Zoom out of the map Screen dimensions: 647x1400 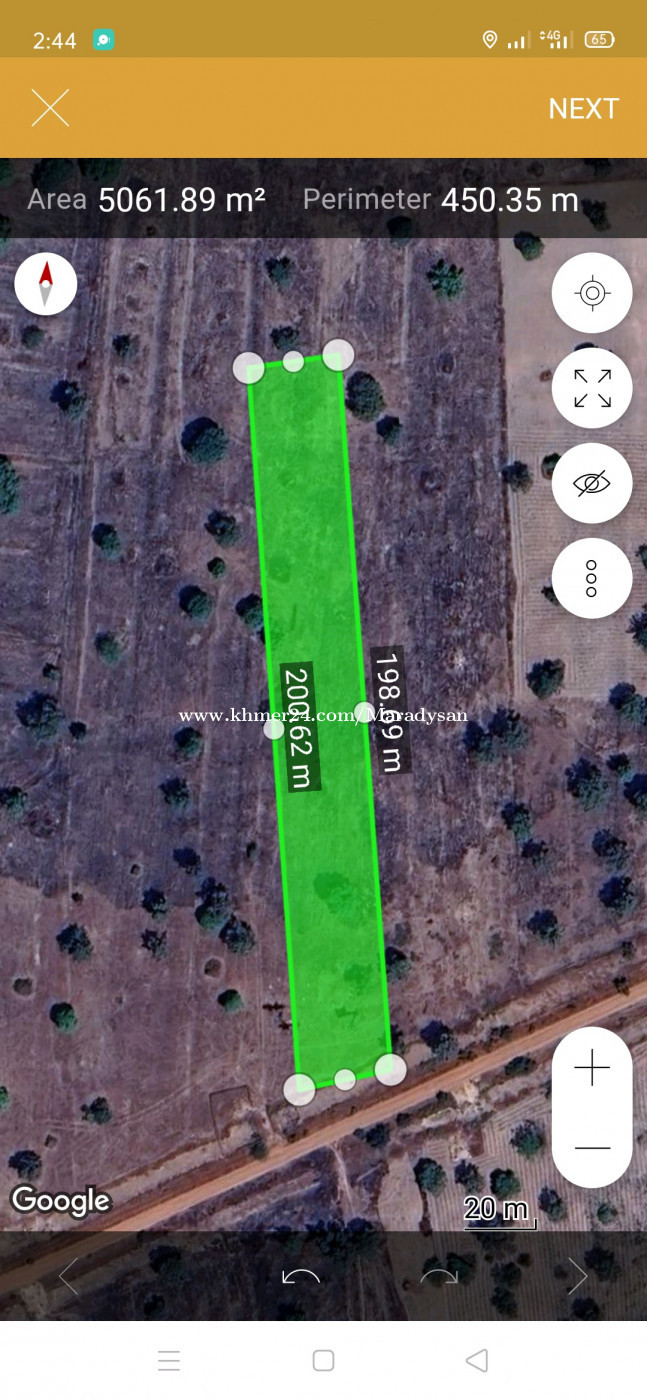point(591,1147)
